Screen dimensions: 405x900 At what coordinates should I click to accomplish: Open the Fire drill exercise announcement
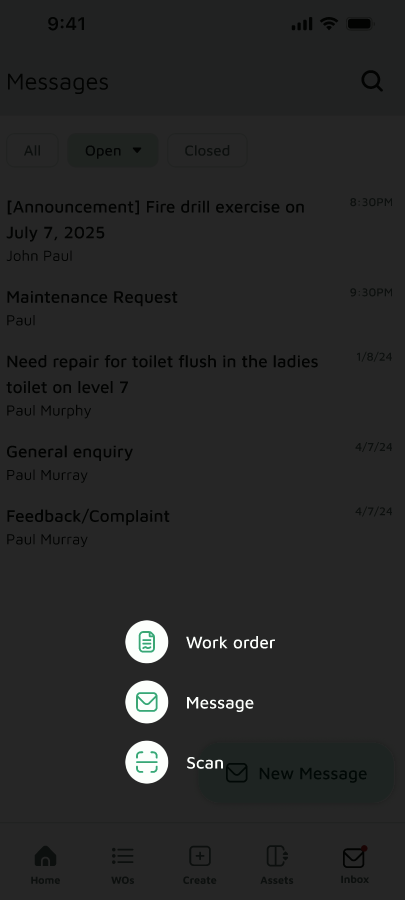200,230
